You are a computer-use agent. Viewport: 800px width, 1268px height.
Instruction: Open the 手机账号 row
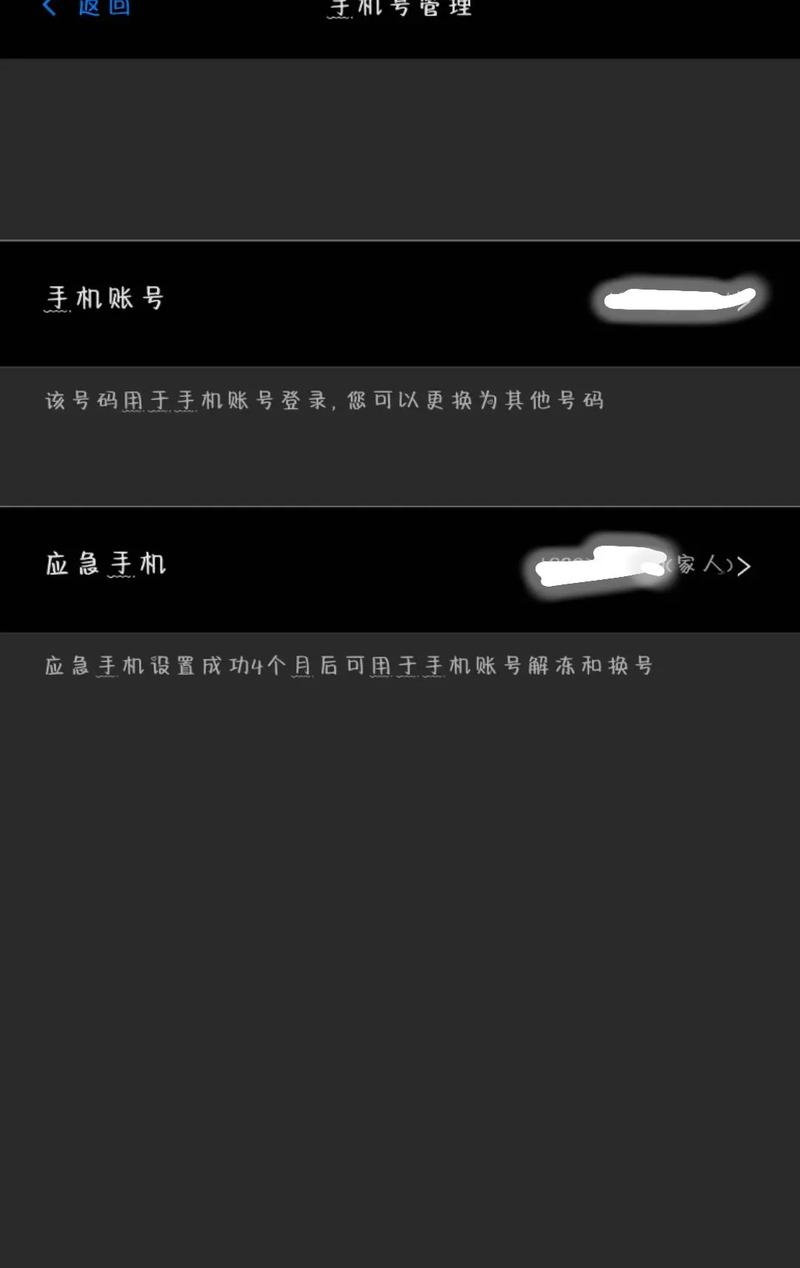point(400,300)
